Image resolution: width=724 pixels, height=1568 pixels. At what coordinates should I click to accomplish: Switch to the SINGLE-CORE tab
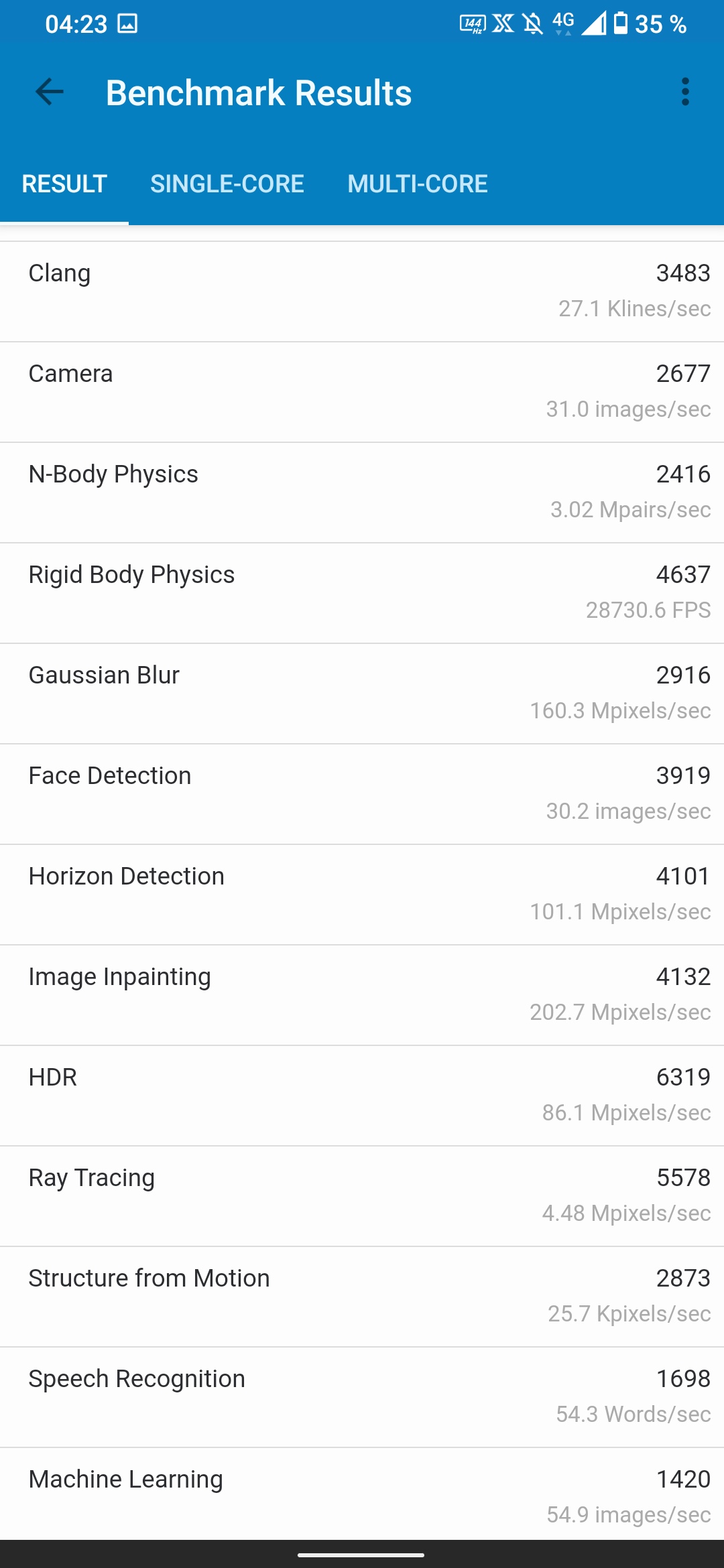pos(227,184)
